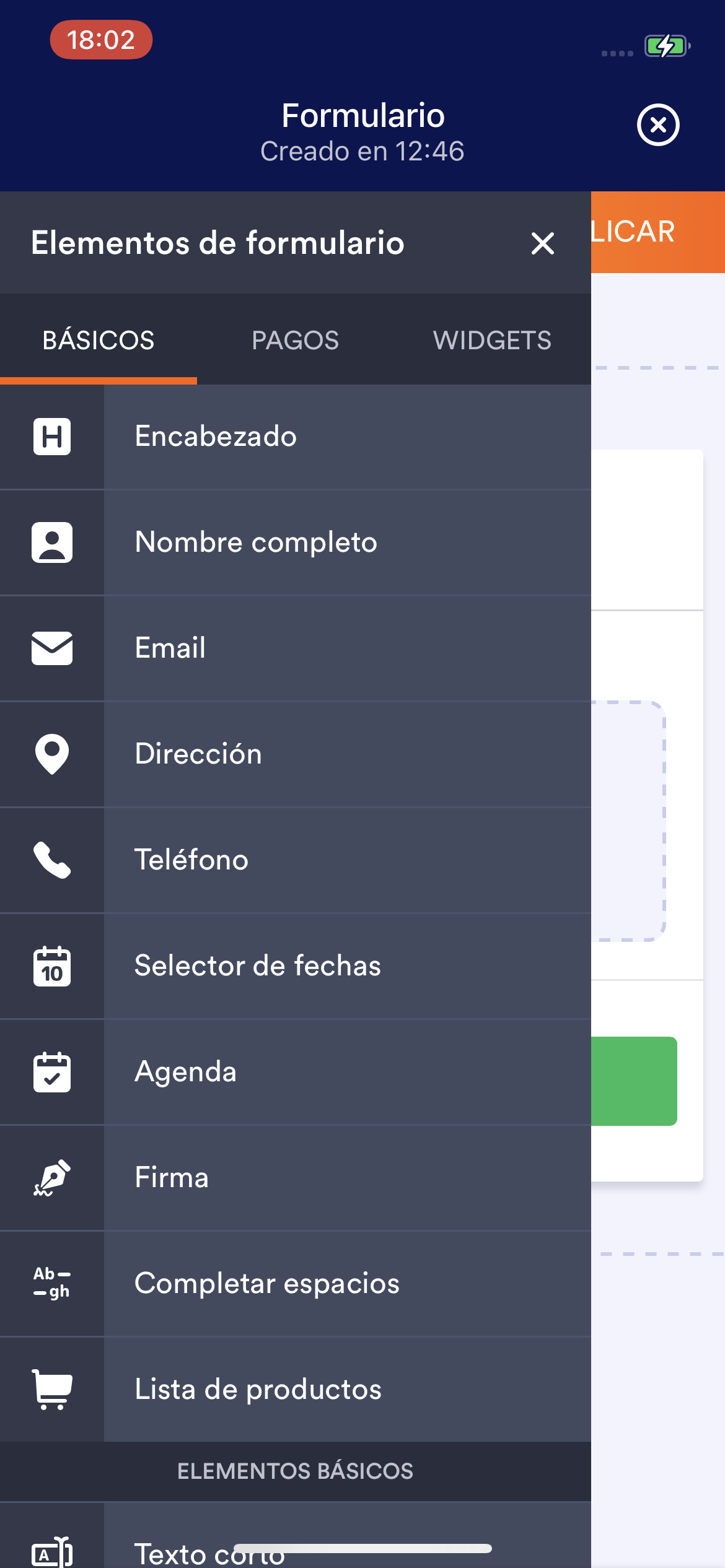Switch to the WIDGETS tab

pyautogui.click(x=492, y=340)
